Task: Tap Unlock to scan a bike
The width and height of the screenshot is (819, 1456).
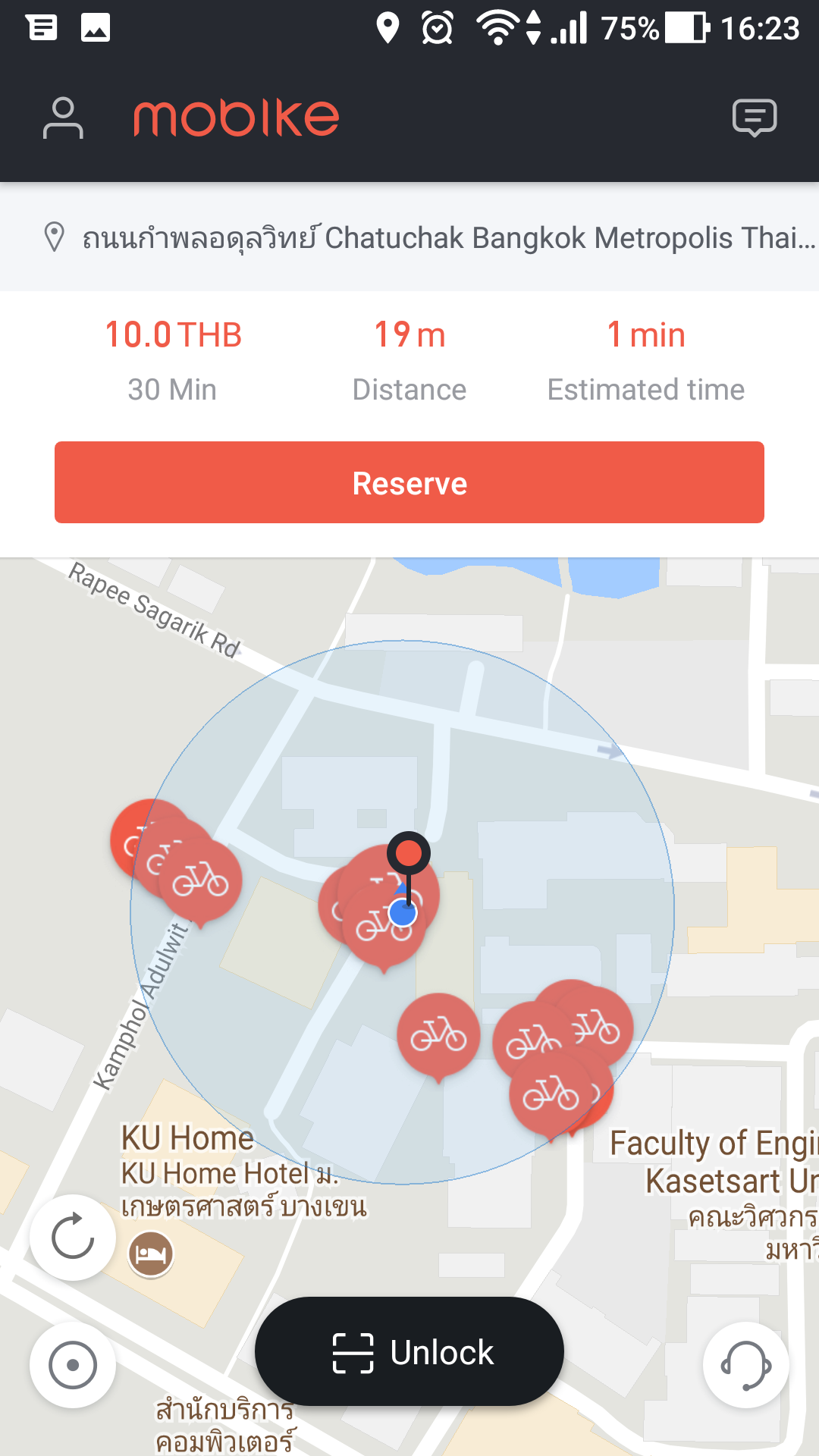Action: pos(409,1351)
